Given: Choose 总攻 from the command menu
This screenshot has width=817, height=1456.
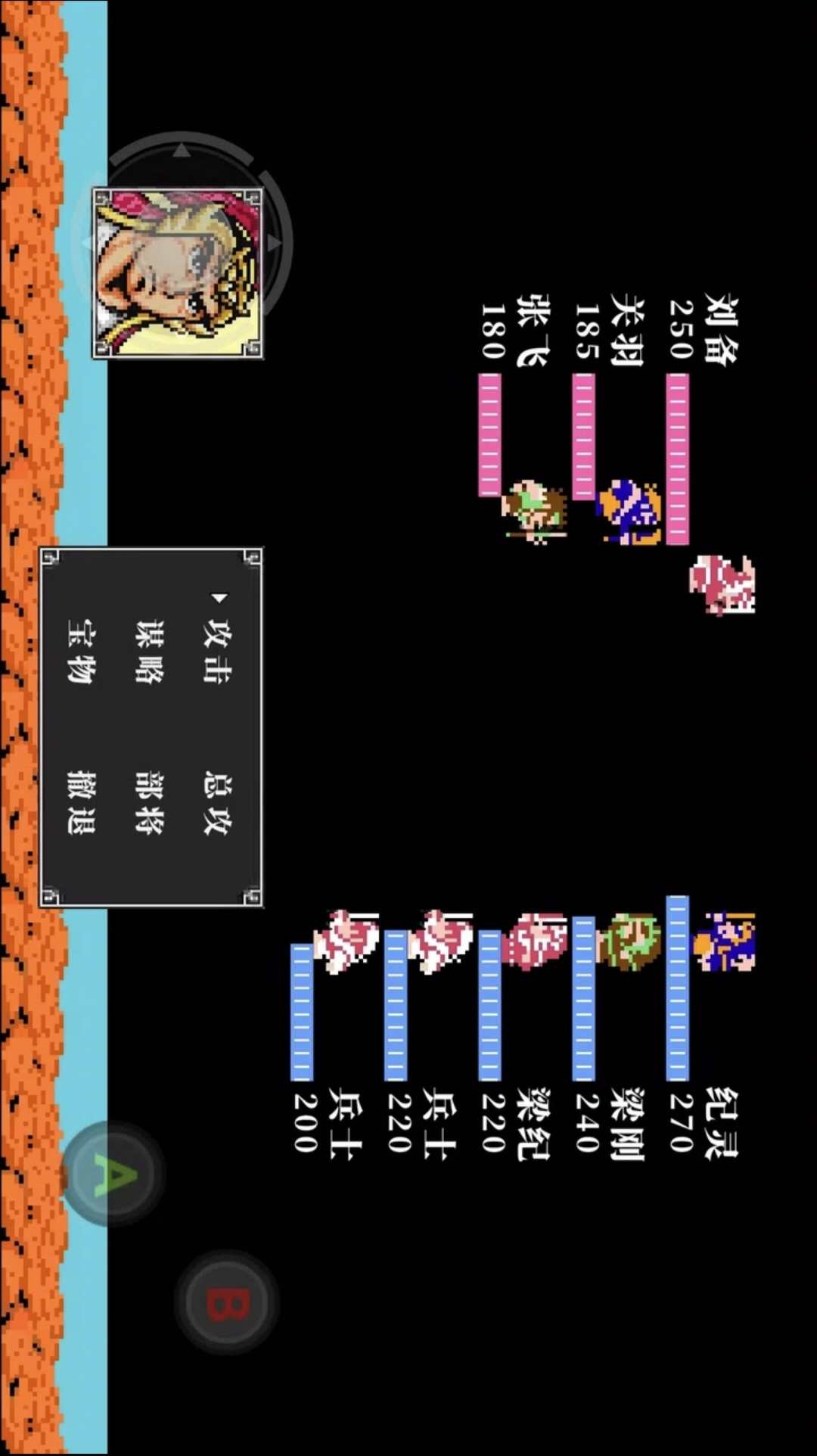Looking at the screenshot, I should pyautogui.click(x=216, y=804).
